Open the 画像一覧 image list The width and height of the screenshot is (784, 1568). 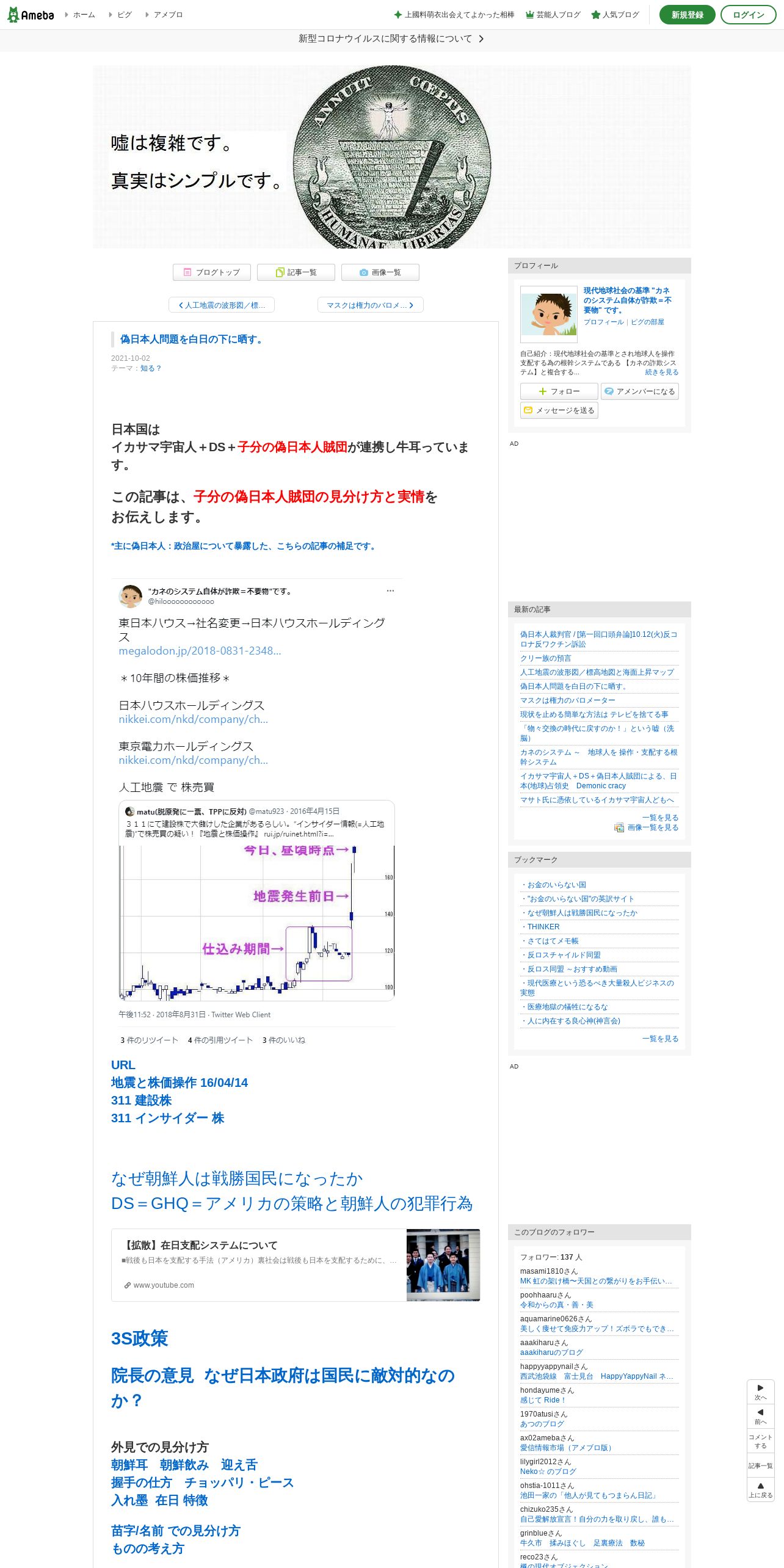click(380, 272)
